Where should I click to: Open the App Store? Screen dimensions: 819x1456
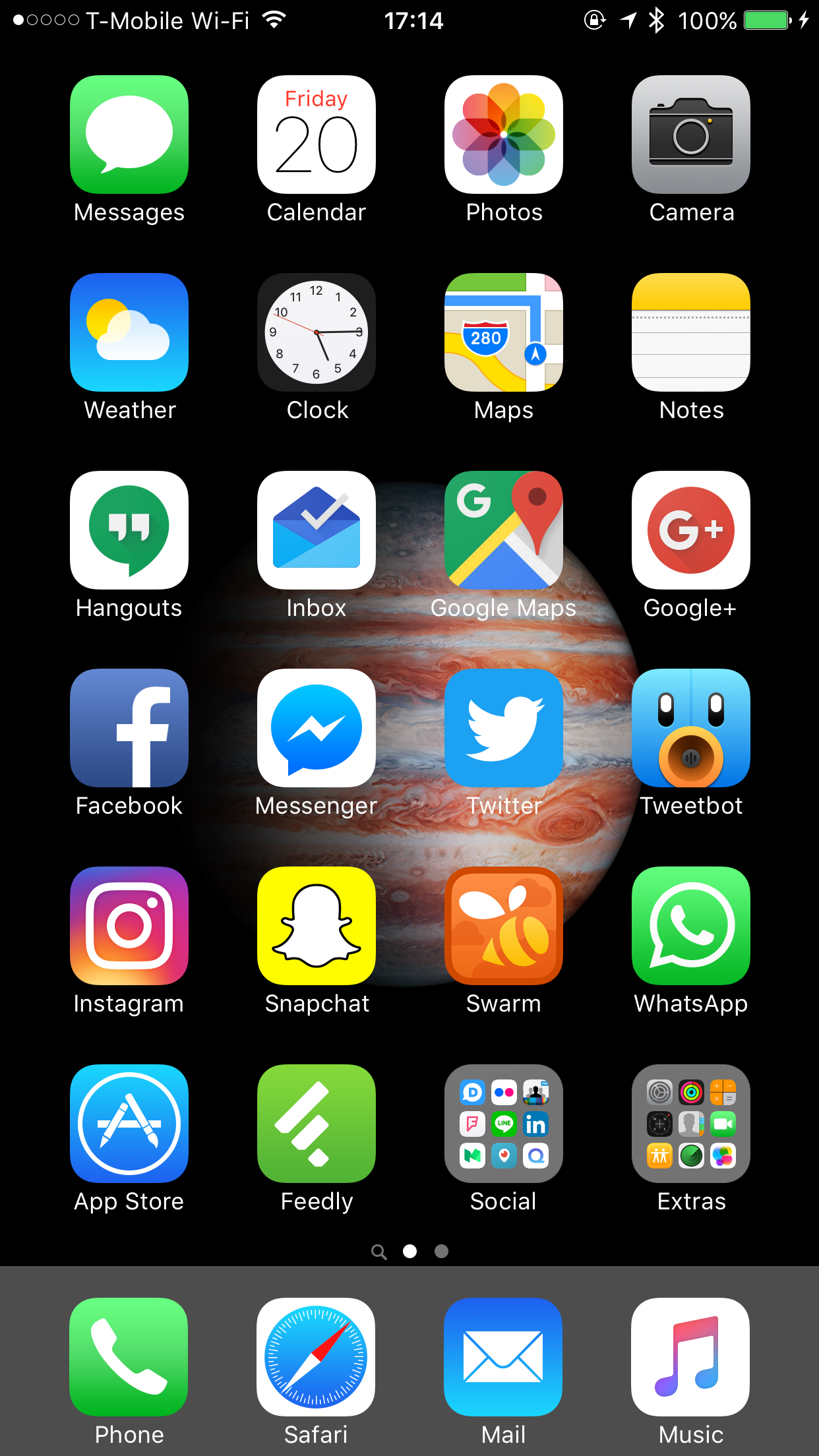pyautogui.click(x=129, y=1124)
